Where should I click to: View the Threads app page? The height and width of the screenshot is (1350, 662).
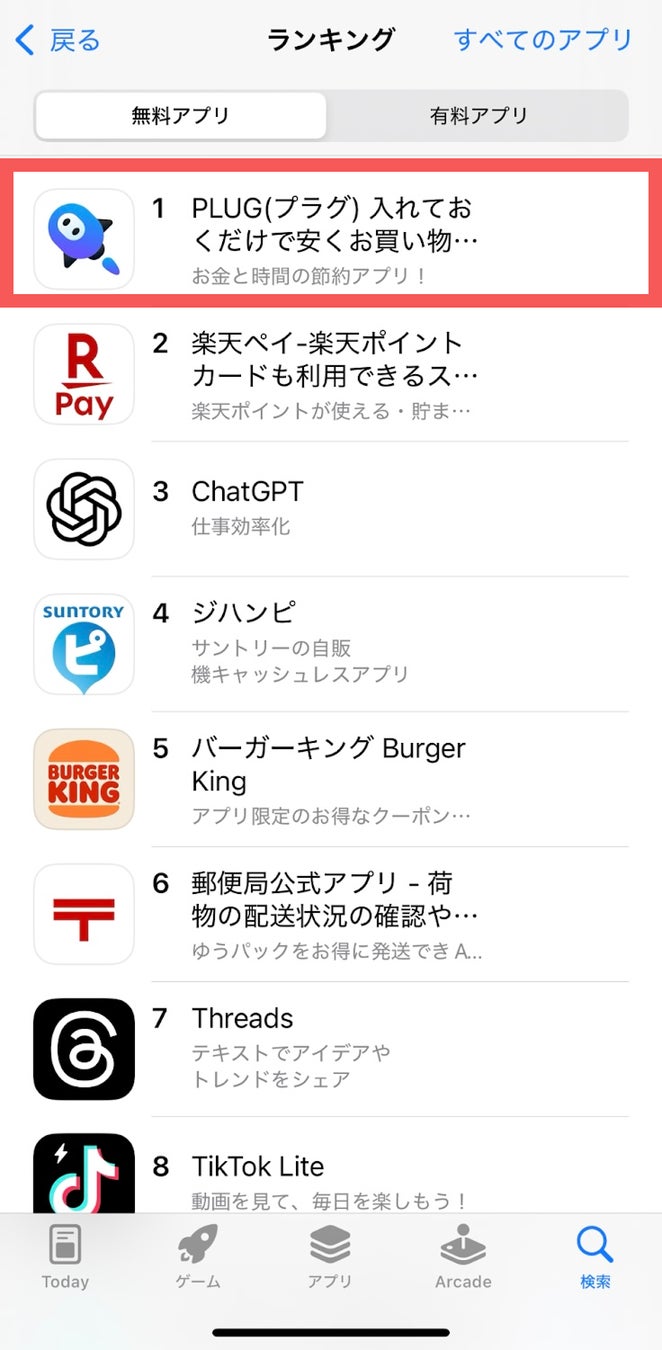click(x=330, y=1049)
